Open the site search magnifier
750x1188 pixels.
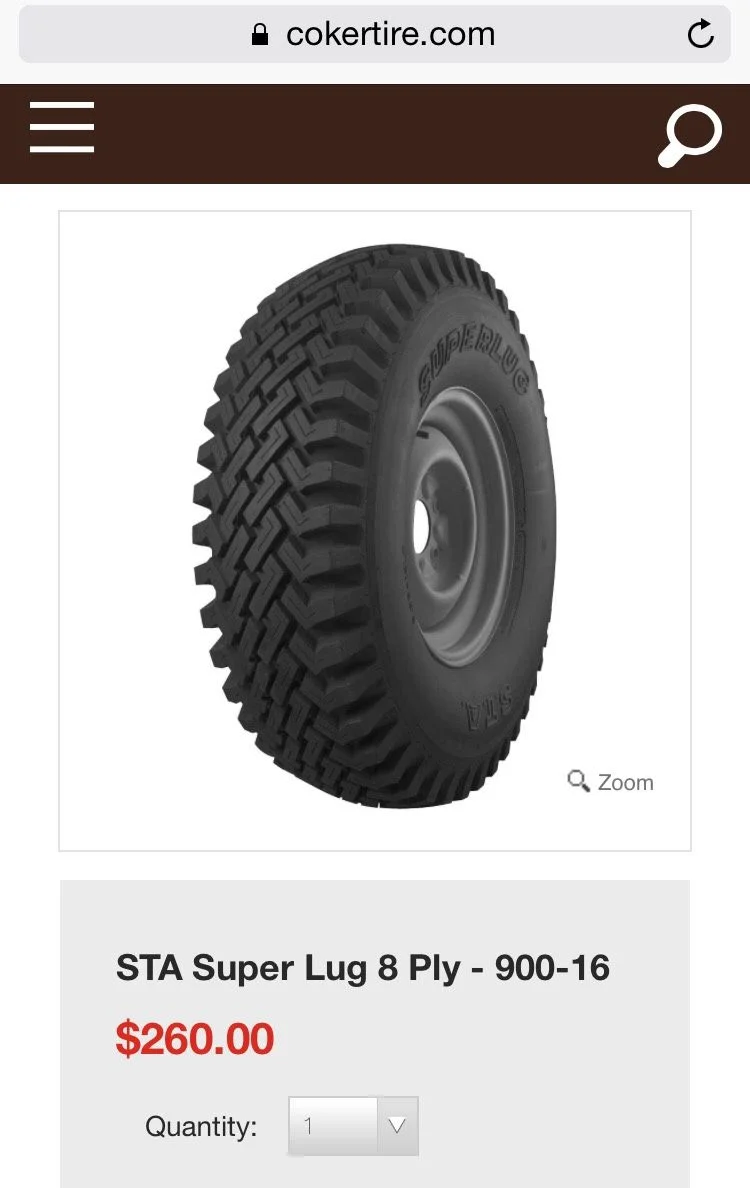pos(689,134)
